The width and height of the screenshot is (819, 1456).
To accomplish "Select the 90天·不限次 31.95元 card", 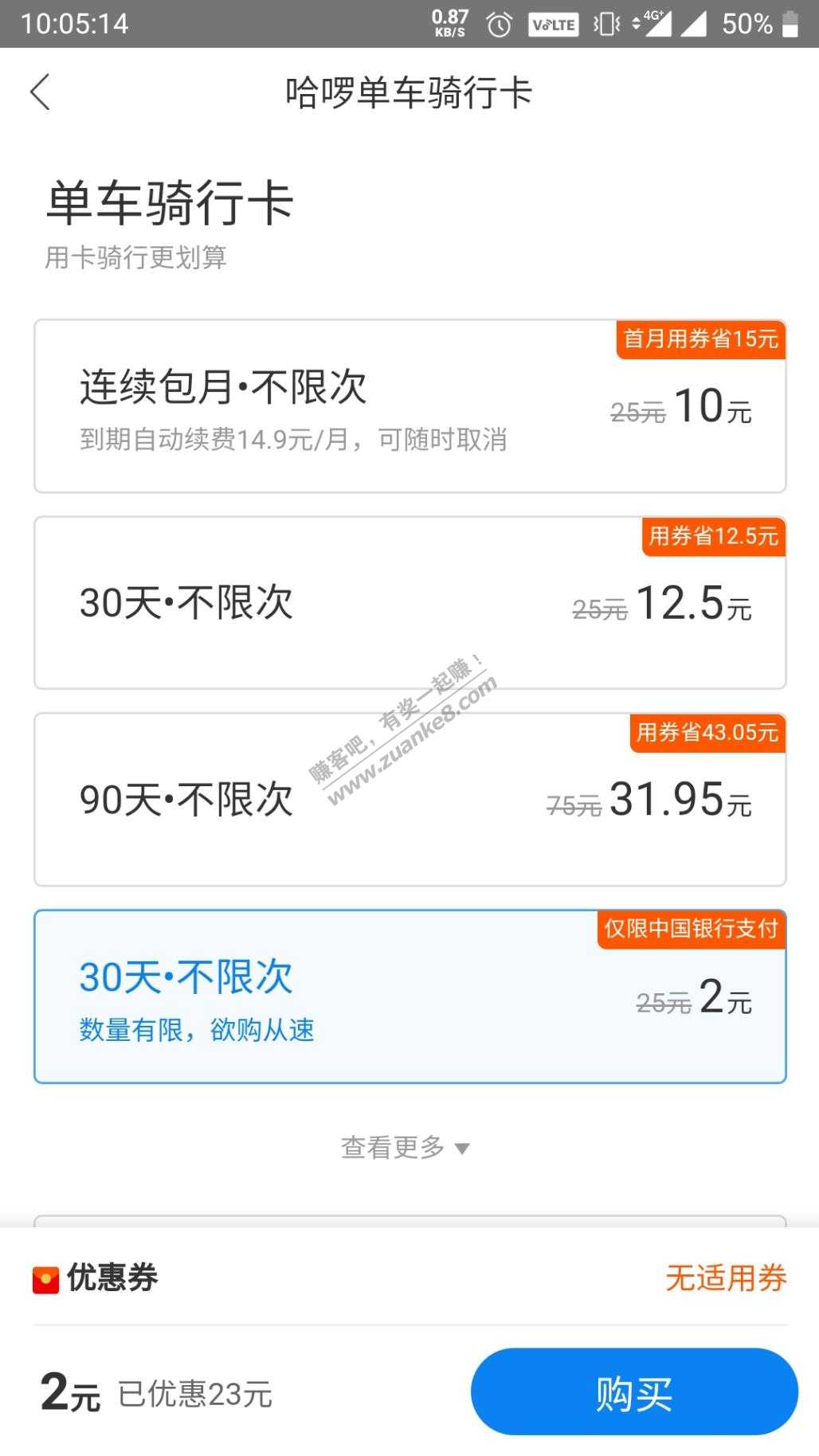I will click(409, 800).
